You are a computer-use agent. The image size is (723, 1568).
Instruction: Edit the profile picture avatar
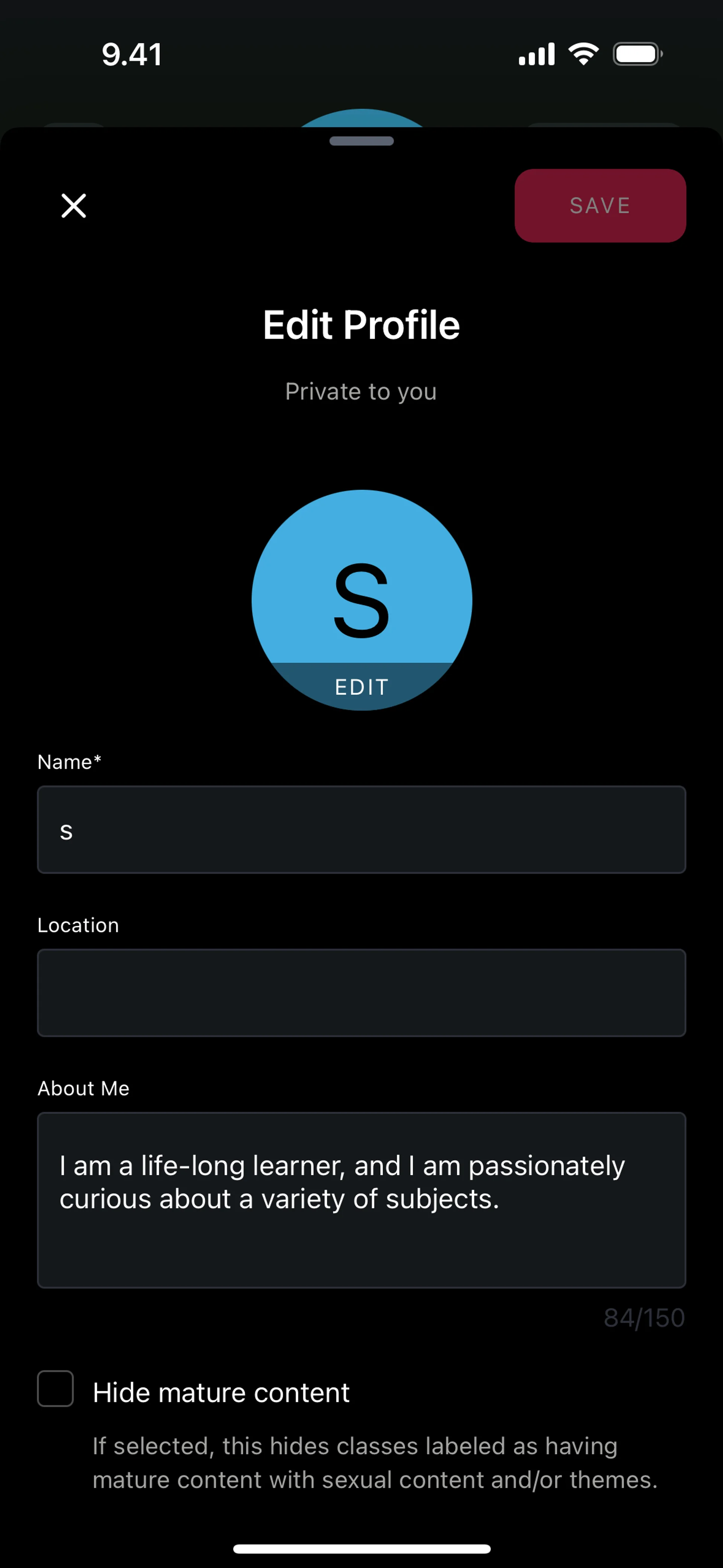[361, 685]
